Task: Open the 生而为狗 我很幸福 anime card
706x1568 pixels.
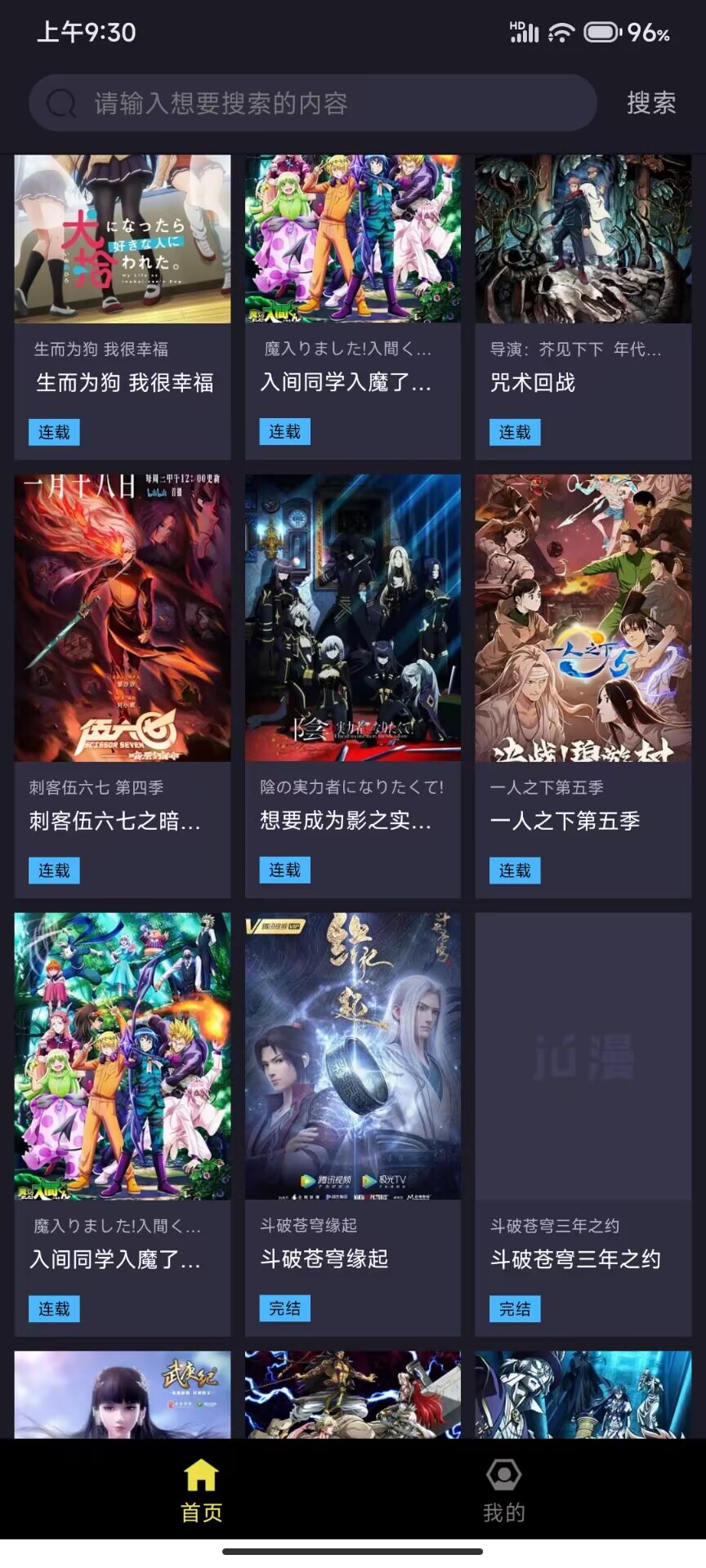Action: click(x=123, y=305)
